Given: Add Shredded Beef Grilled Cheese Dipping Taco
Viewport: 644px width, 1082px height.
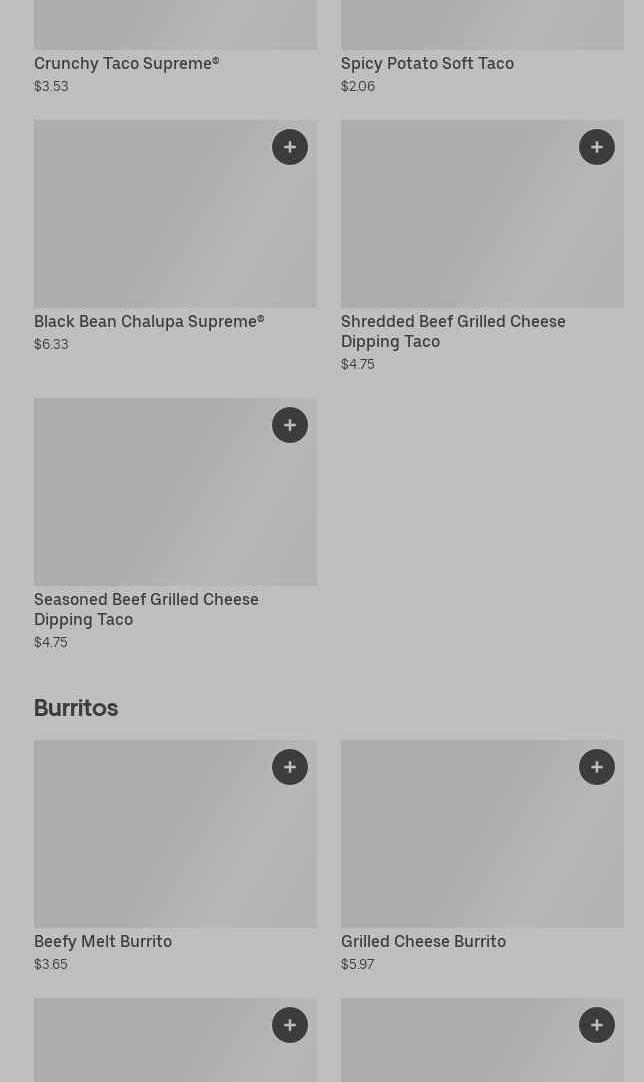Looking at the screenshot, I should [597, 147].
